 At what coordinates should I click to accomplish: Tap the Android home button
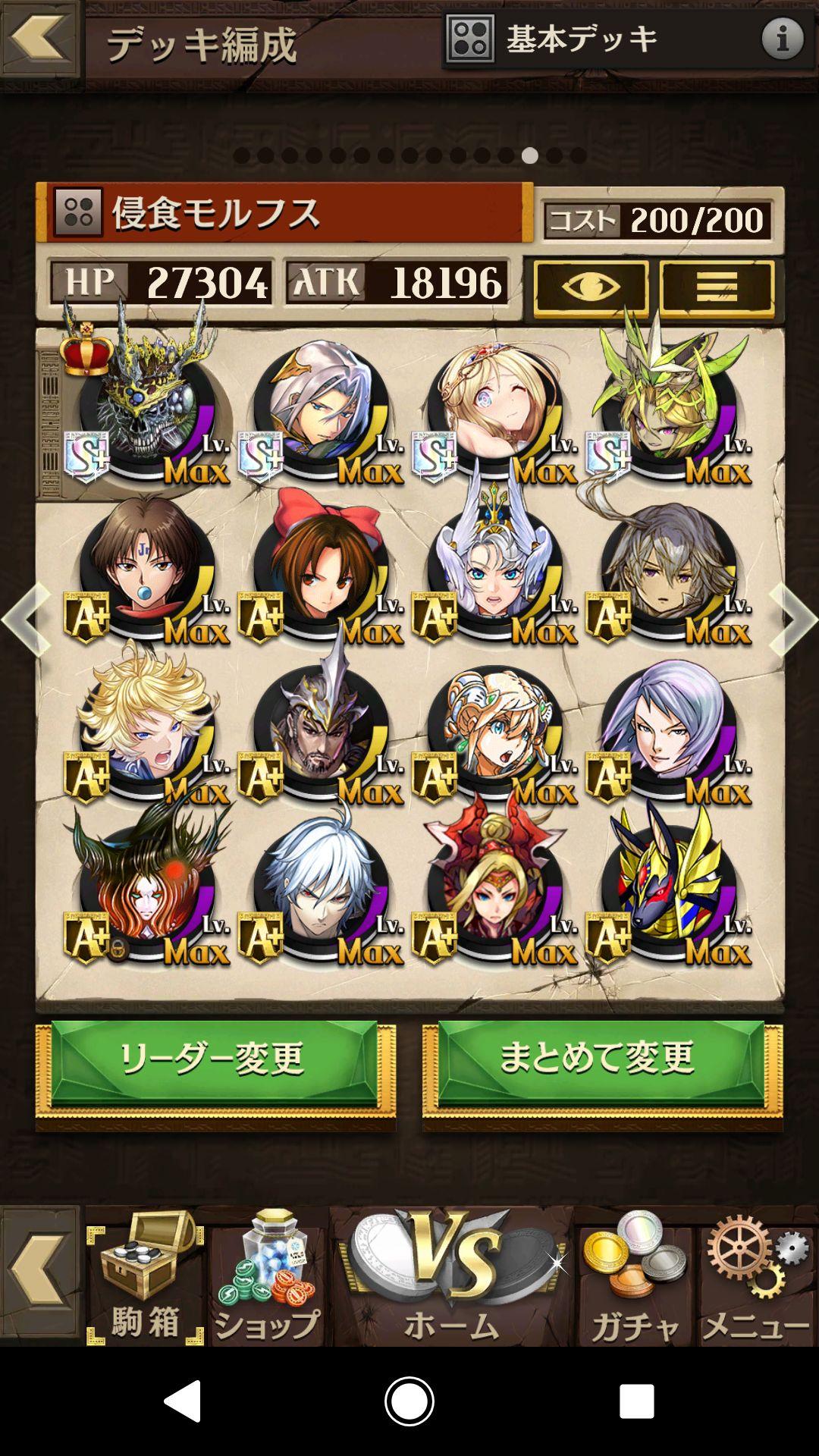(x=409, y=1401)
